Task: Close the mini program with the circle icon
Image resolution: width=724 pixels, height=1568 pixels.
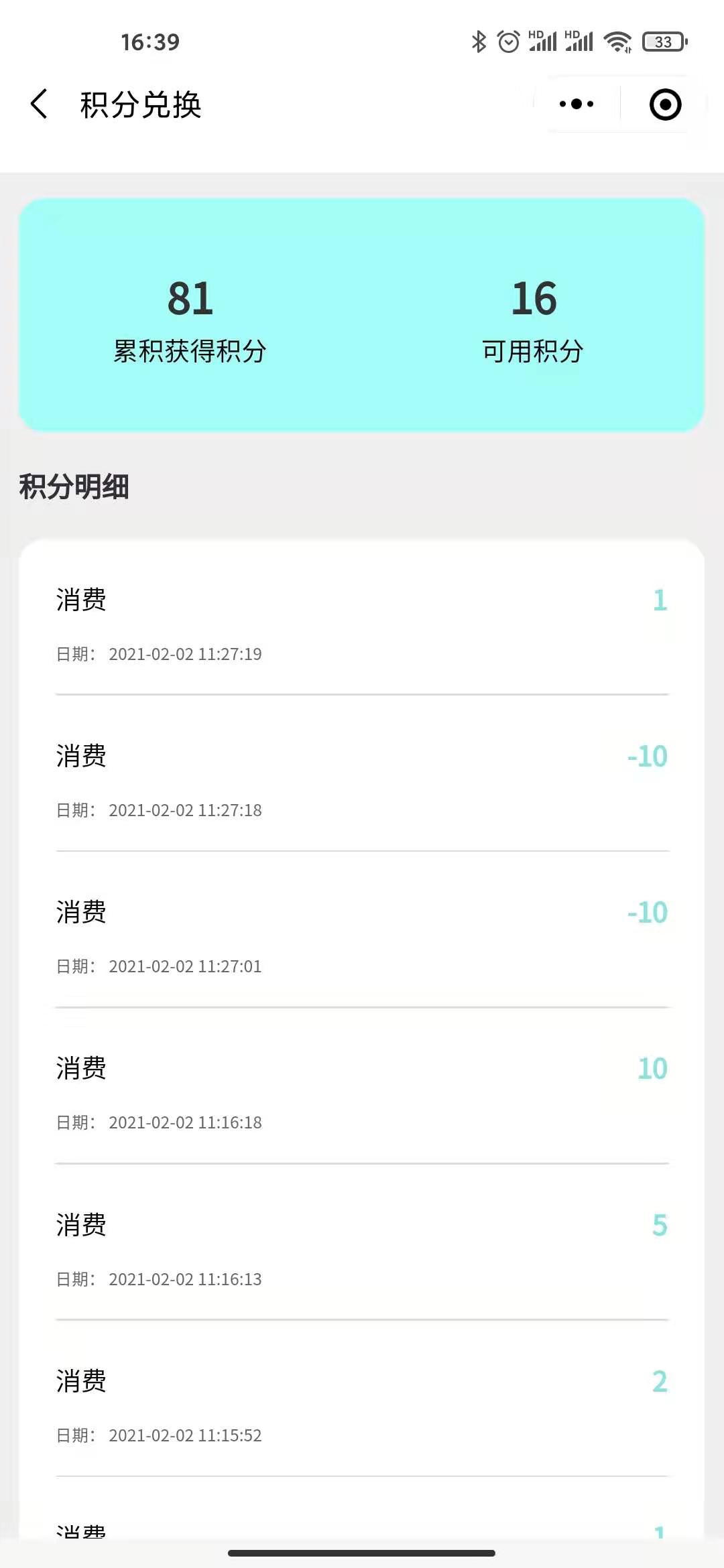Action: coord(665,105)
